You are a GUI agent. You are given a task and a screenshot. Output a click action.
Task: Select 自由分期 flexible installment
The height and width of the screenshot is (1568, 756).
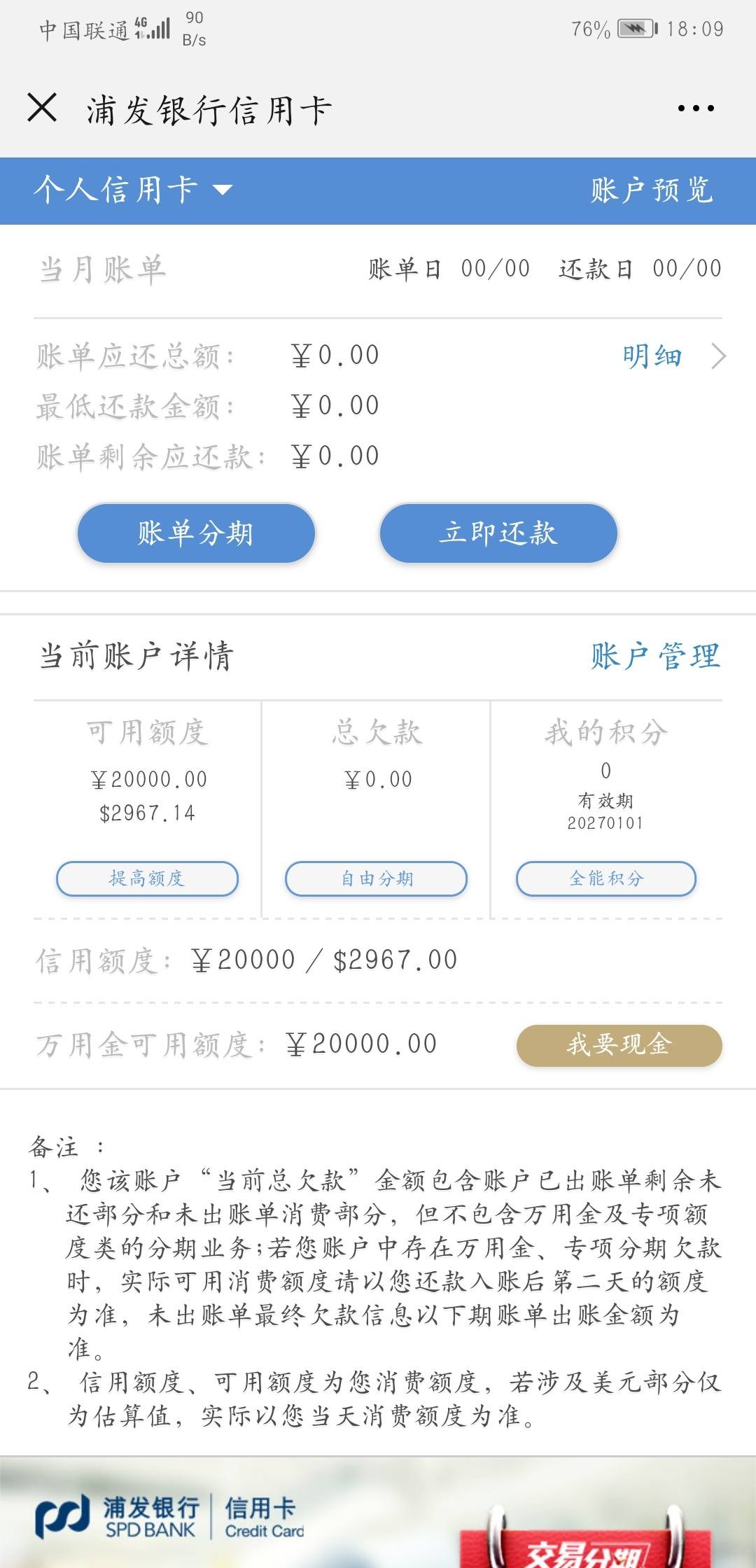click(x=376, y=878)
